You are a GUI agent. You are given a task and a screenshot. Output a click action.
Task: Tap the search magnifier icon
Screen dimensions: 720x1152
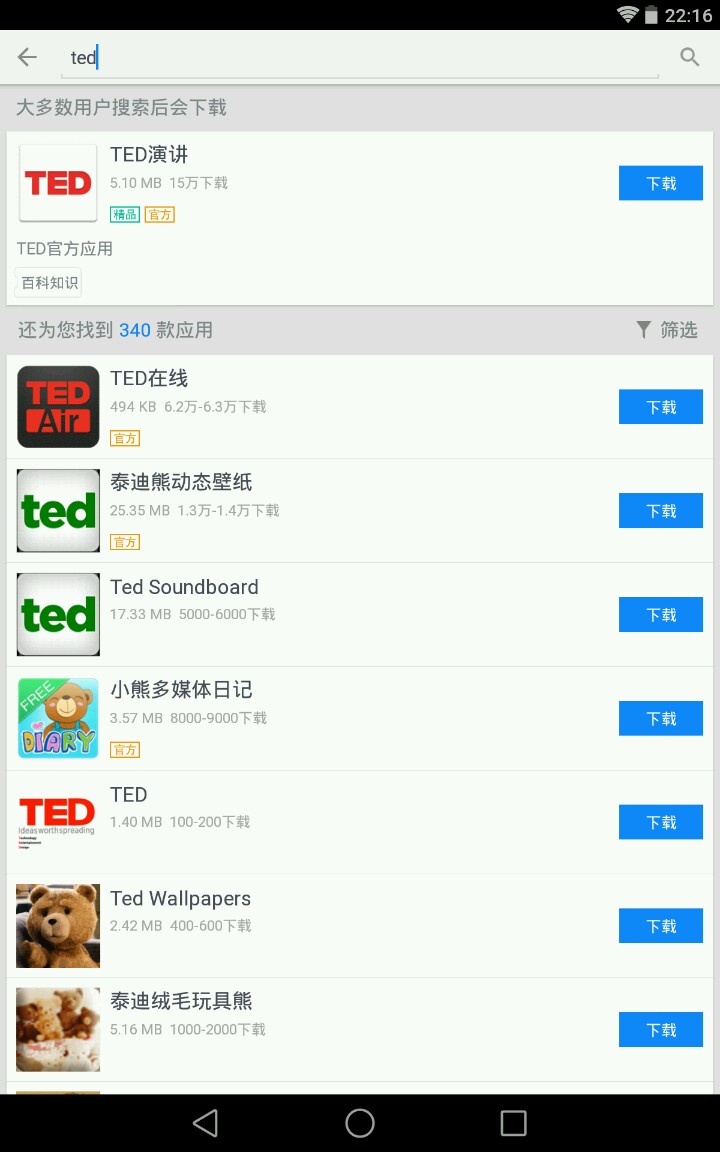(x=689, y=57)
